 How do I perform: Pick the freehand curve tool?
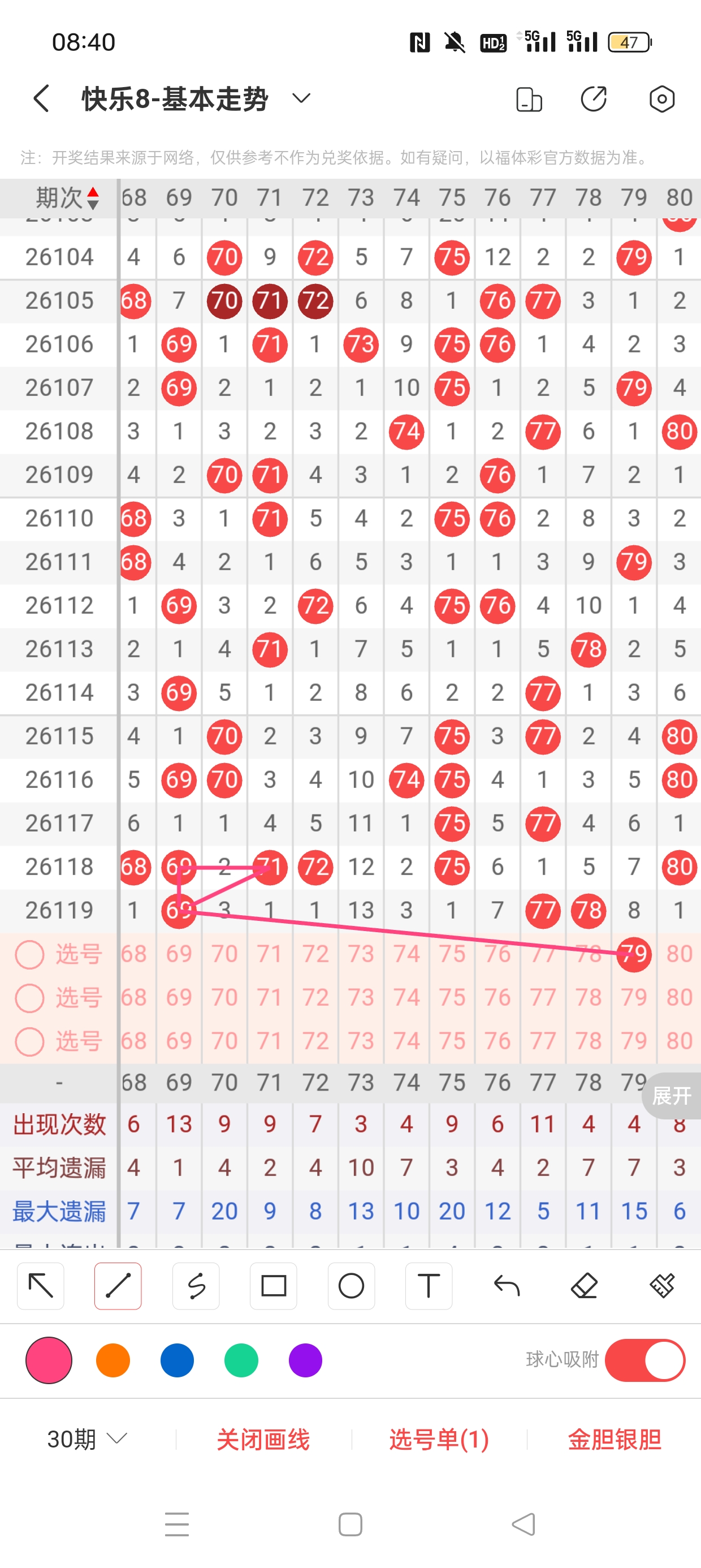tap(196, 1286)
